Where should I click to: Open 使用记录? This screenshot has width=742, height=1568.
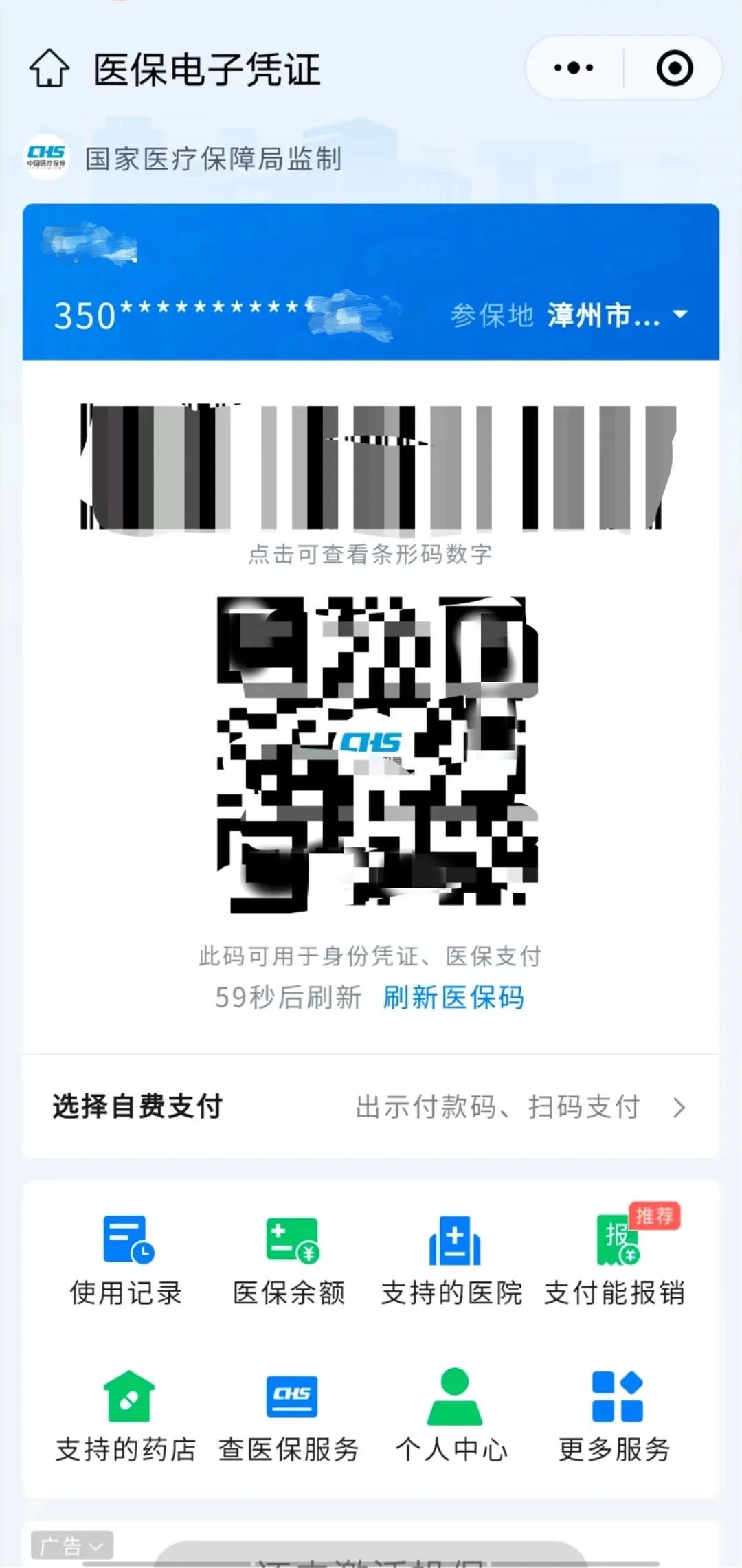[126, 1259]
